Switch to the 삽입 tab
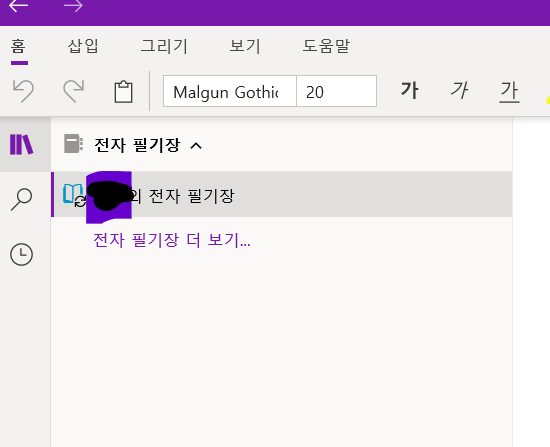Viewport: 550px width, 447px height. click(83, 46)
